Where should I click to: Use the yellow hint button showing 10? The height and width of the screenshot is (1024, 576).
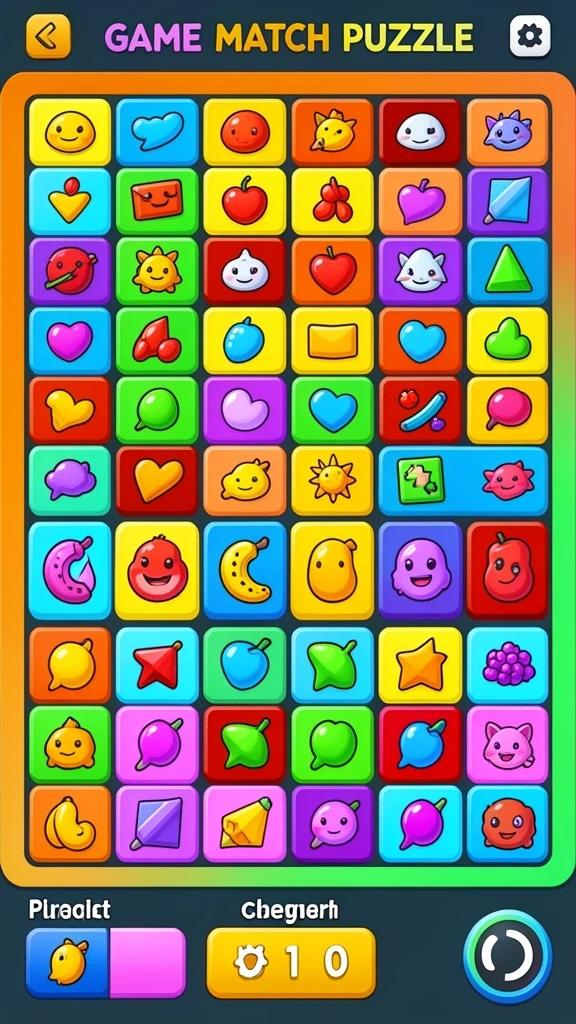[x=291, y=963]
